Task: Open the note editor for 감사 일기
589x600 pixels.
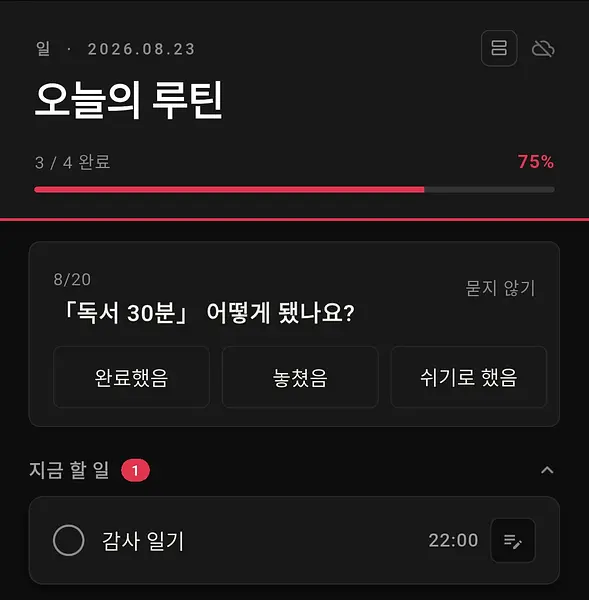Action: pos(513,541)
